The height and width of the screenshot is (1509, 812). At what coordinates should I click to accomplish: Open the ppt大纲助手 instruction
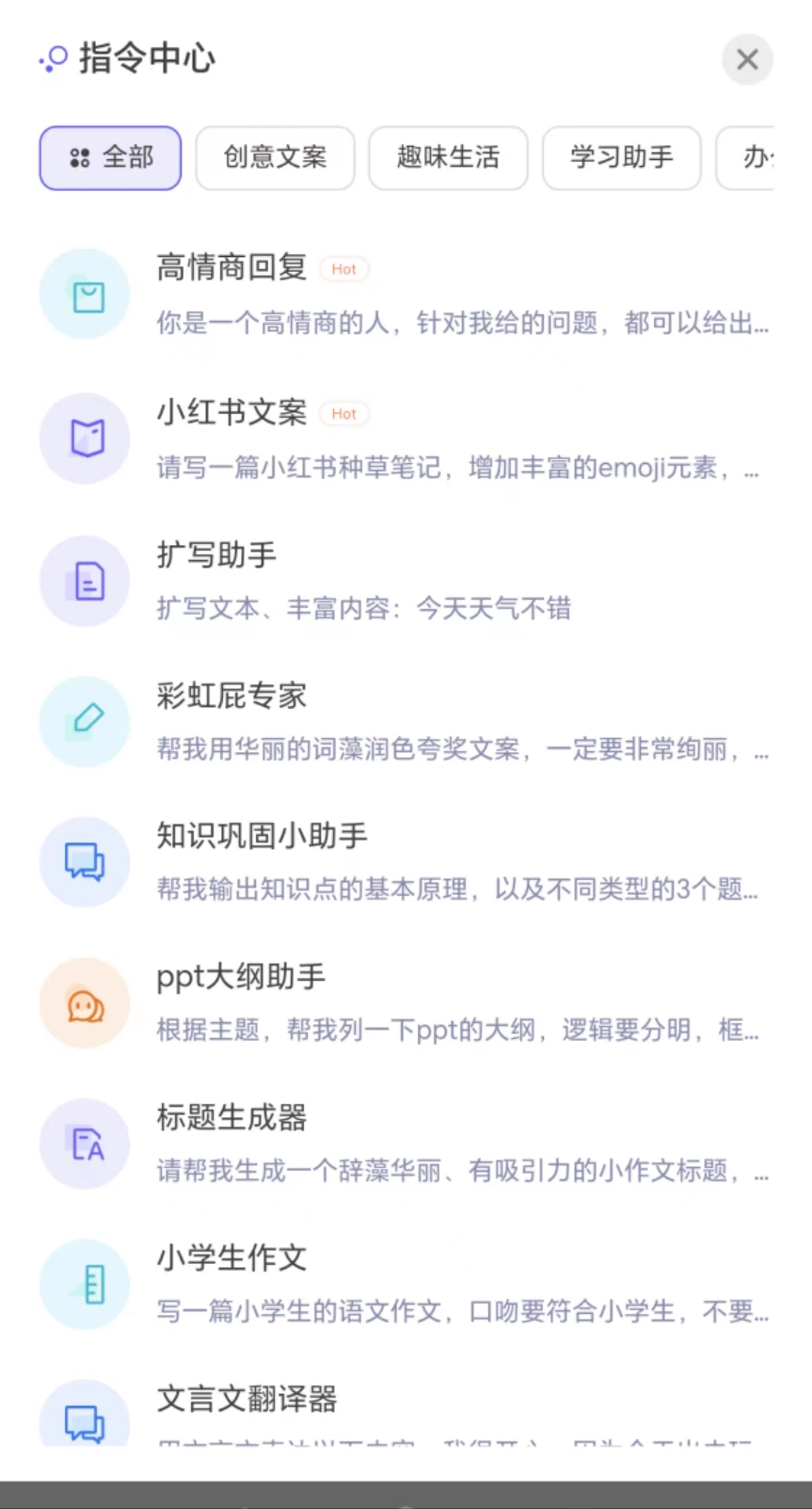pyautogui.click(x=406, y=1003)
